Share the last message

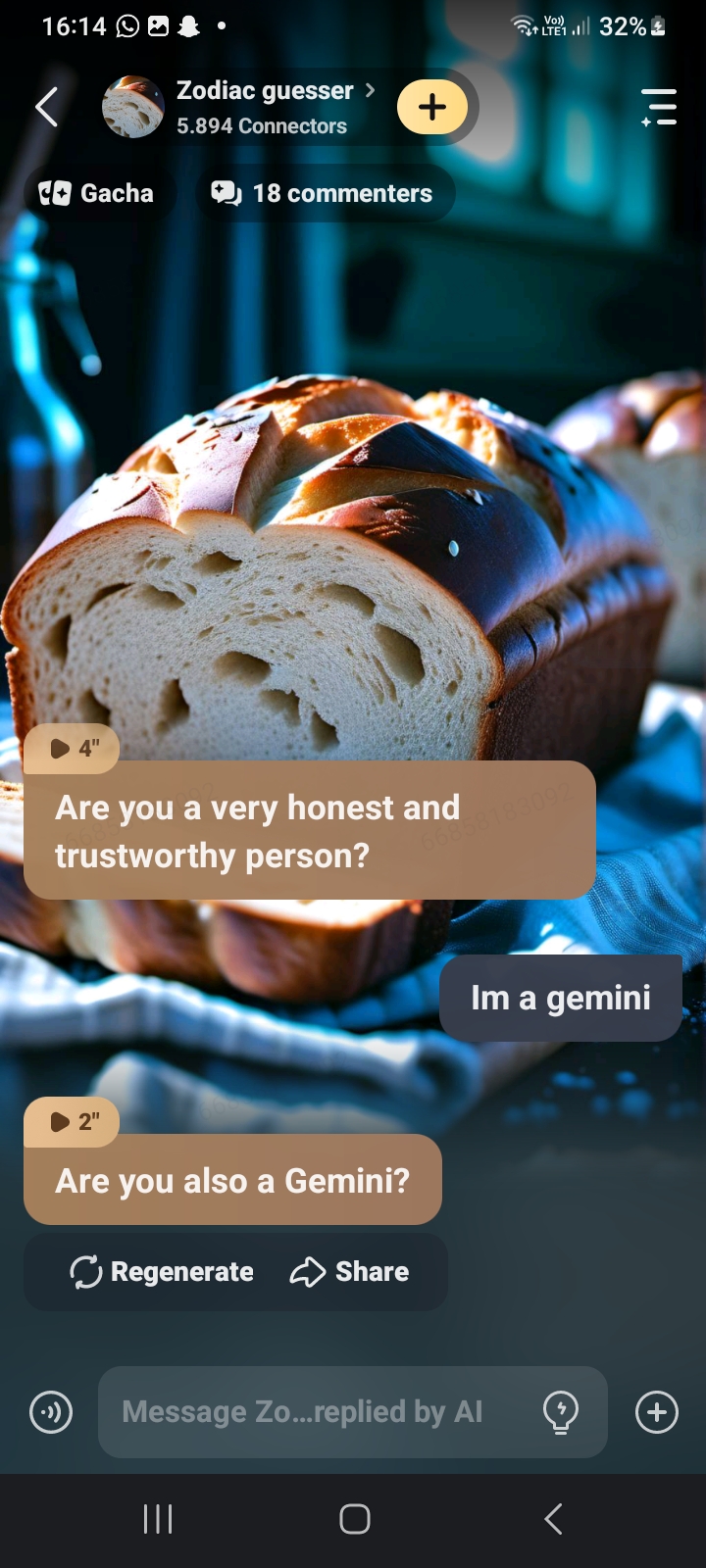tap(350, 1272)
